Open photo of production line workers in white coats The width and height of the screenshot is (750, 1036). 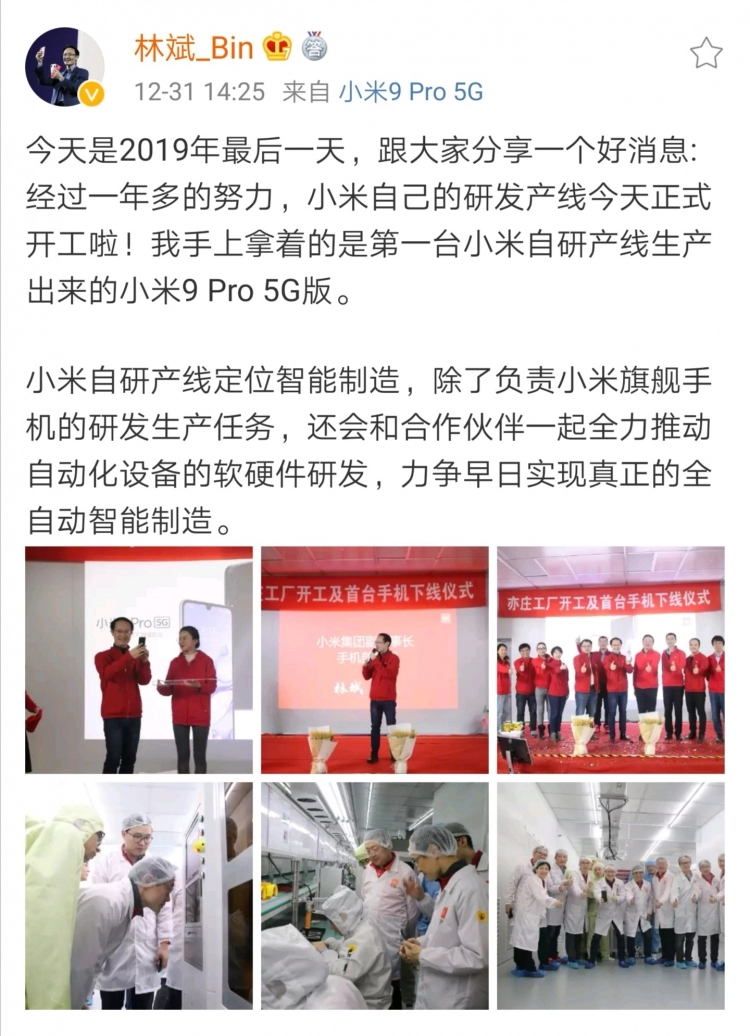point(375,895)
